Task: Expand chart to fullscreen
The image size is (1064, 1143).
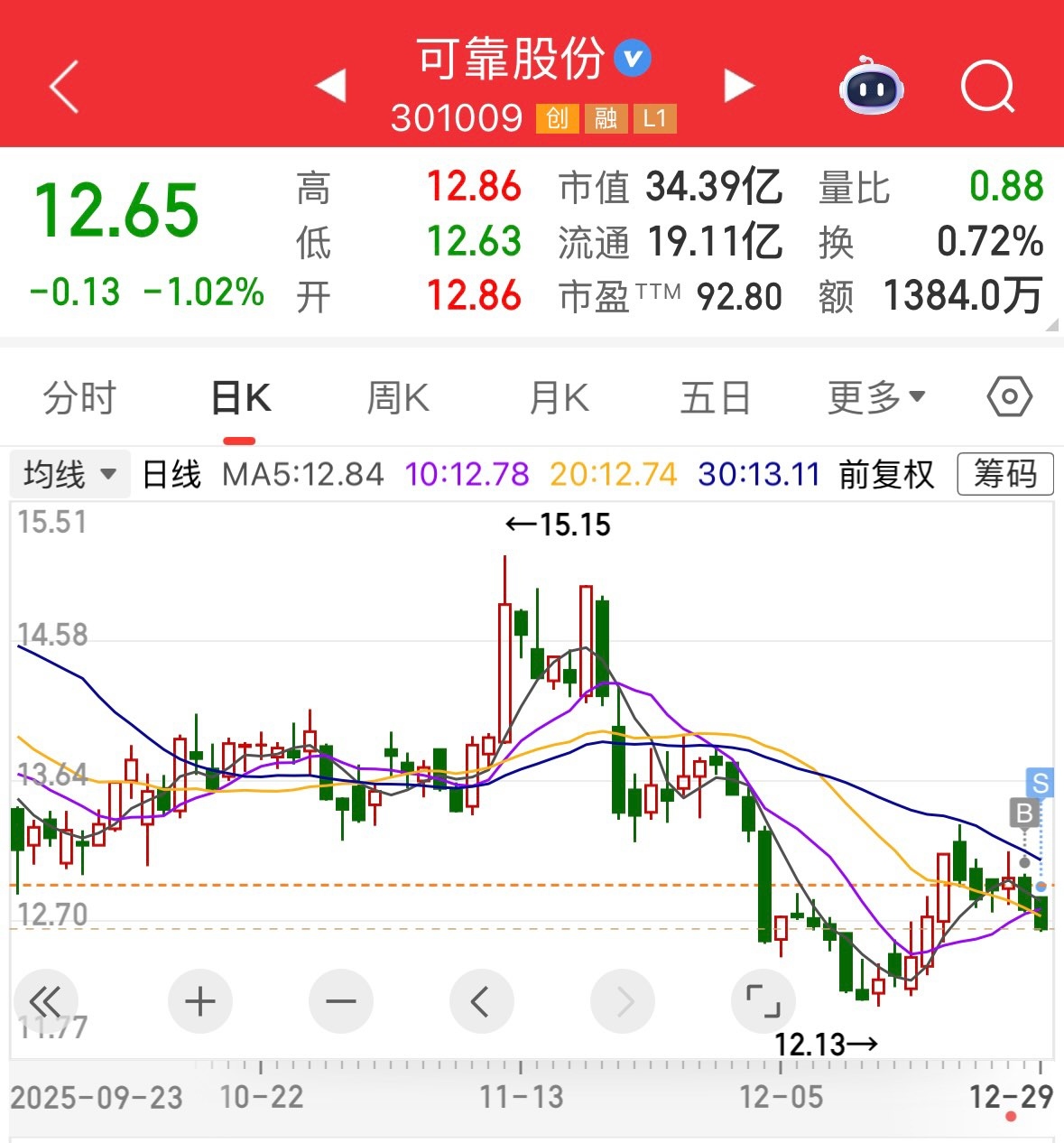Action: point(763,1001)
